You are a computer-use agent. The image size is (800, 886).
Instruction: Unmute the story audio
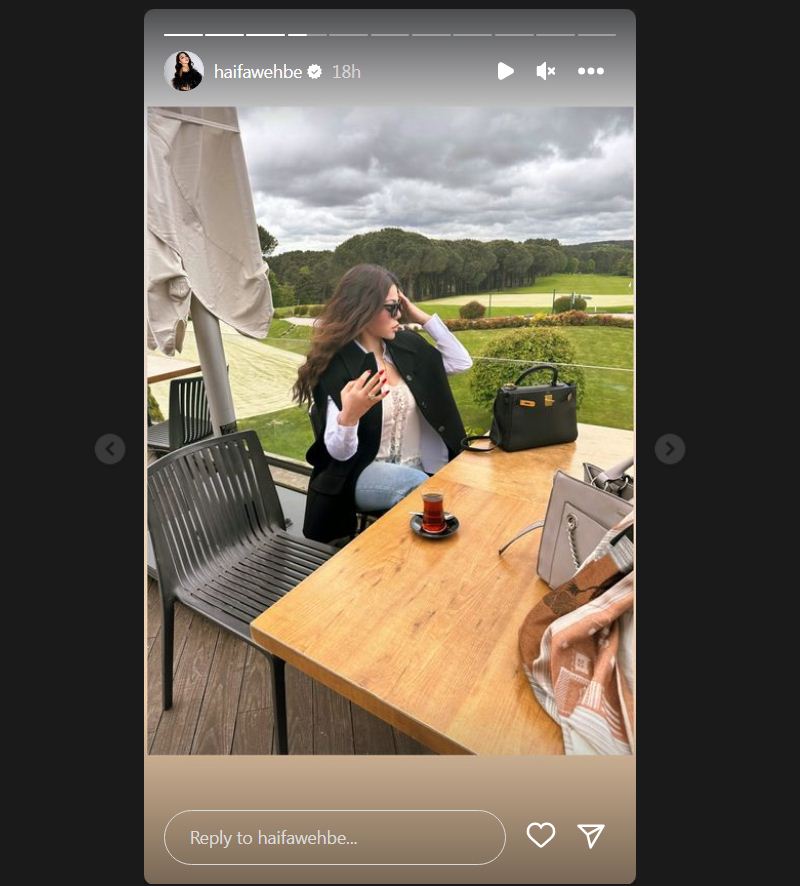tap(546, 71)
